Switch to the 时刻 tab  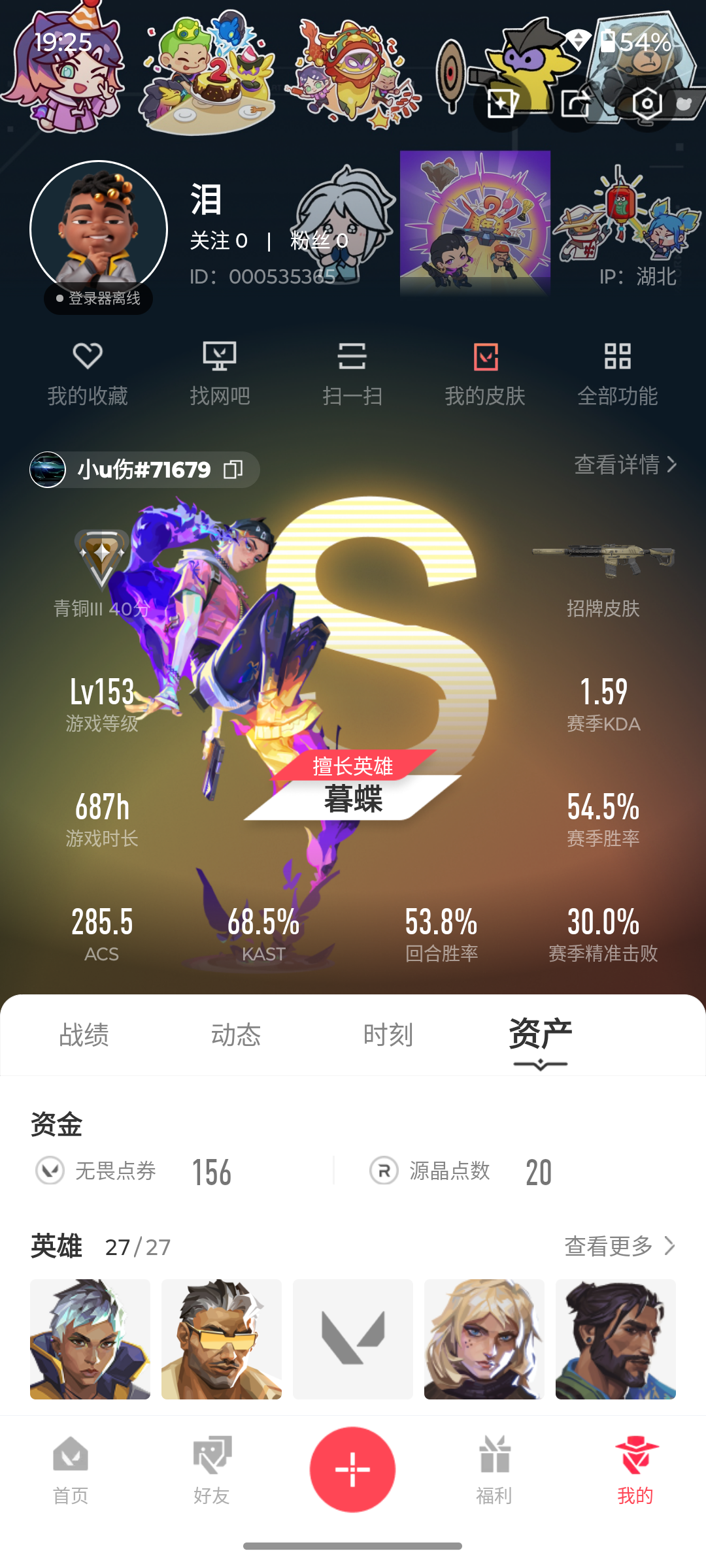coord(388,1036)
